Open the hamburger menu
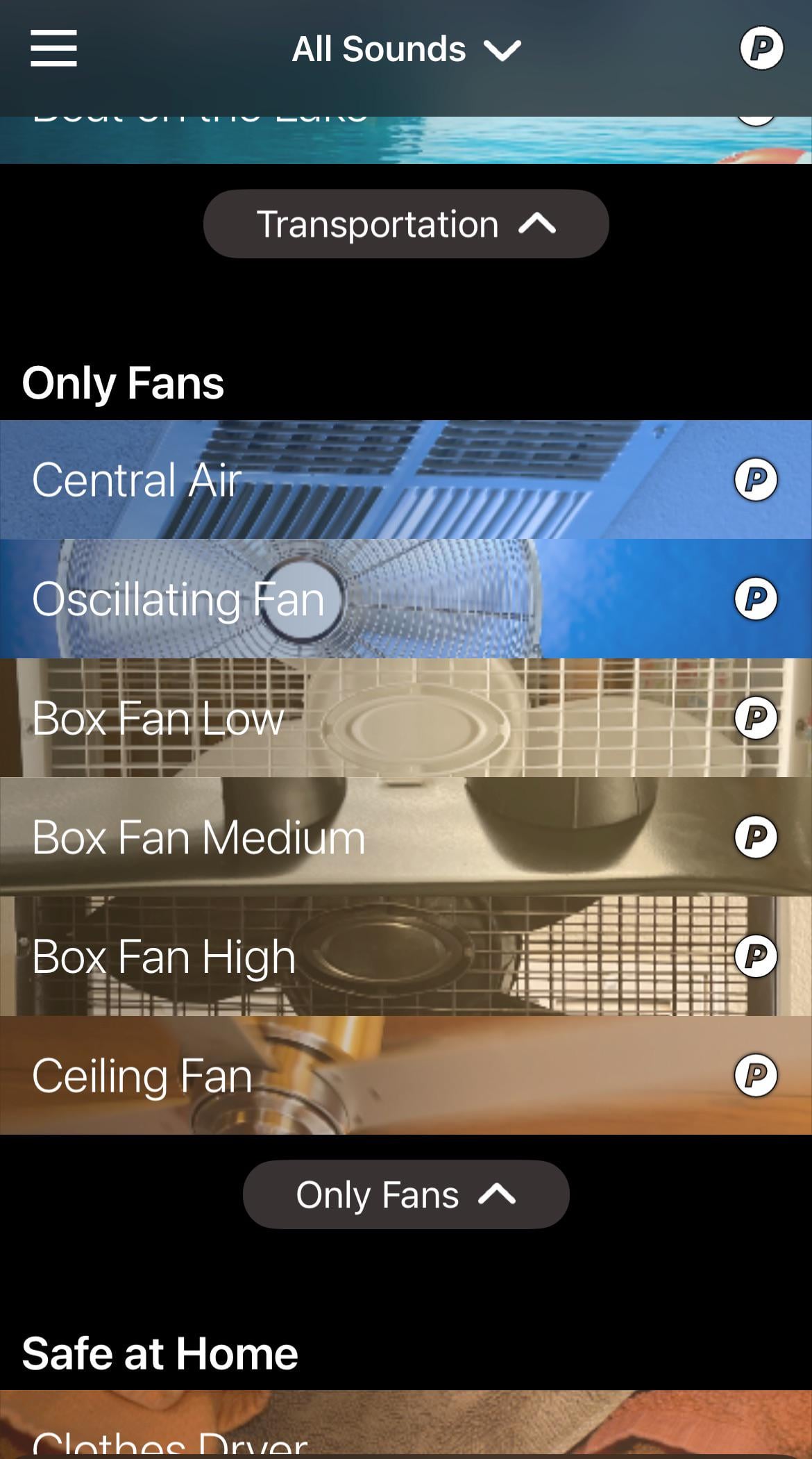 (x=53, y=49)
